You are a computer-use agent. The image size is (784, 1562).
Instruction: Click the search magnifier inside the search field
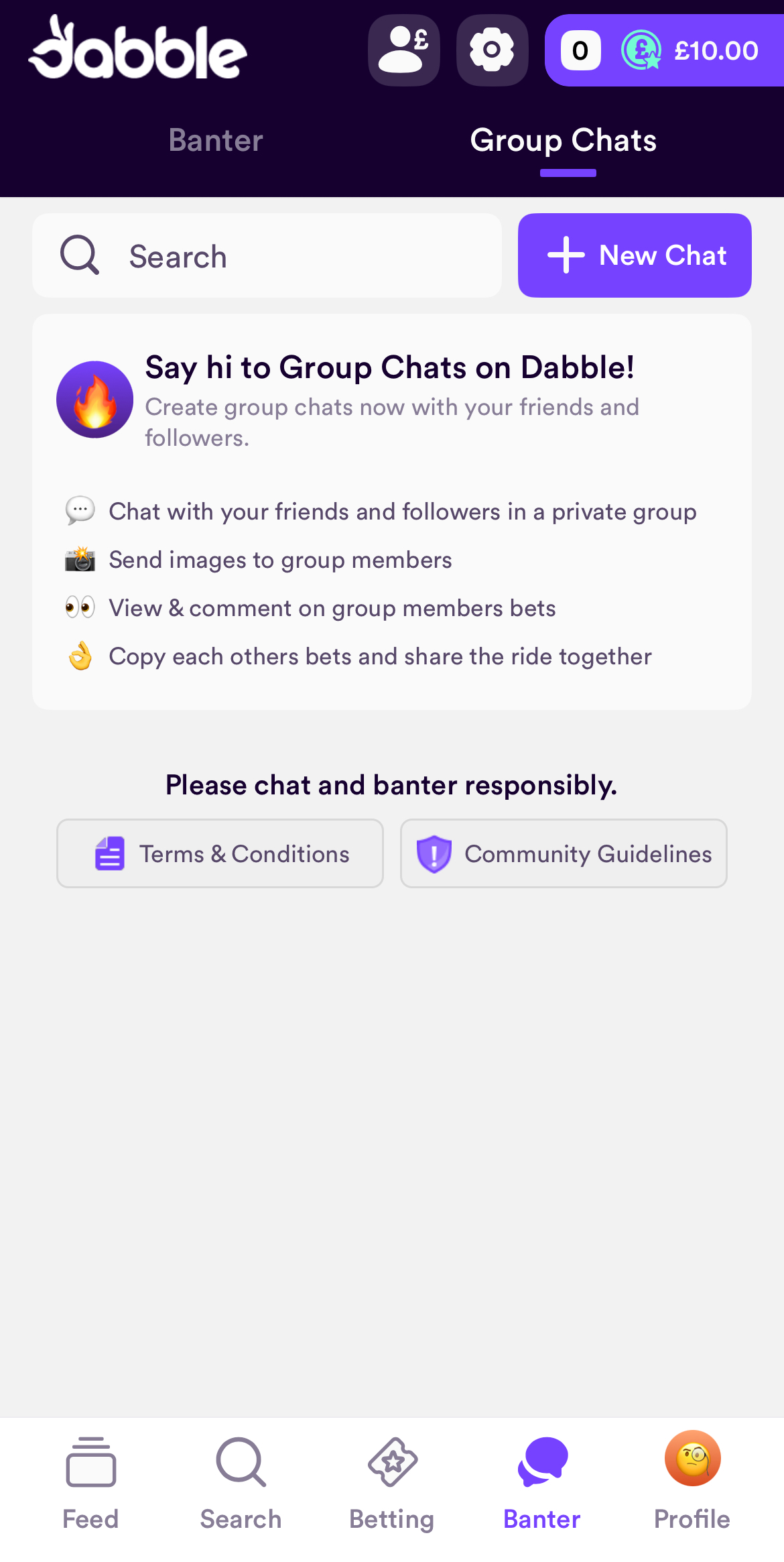80,255
